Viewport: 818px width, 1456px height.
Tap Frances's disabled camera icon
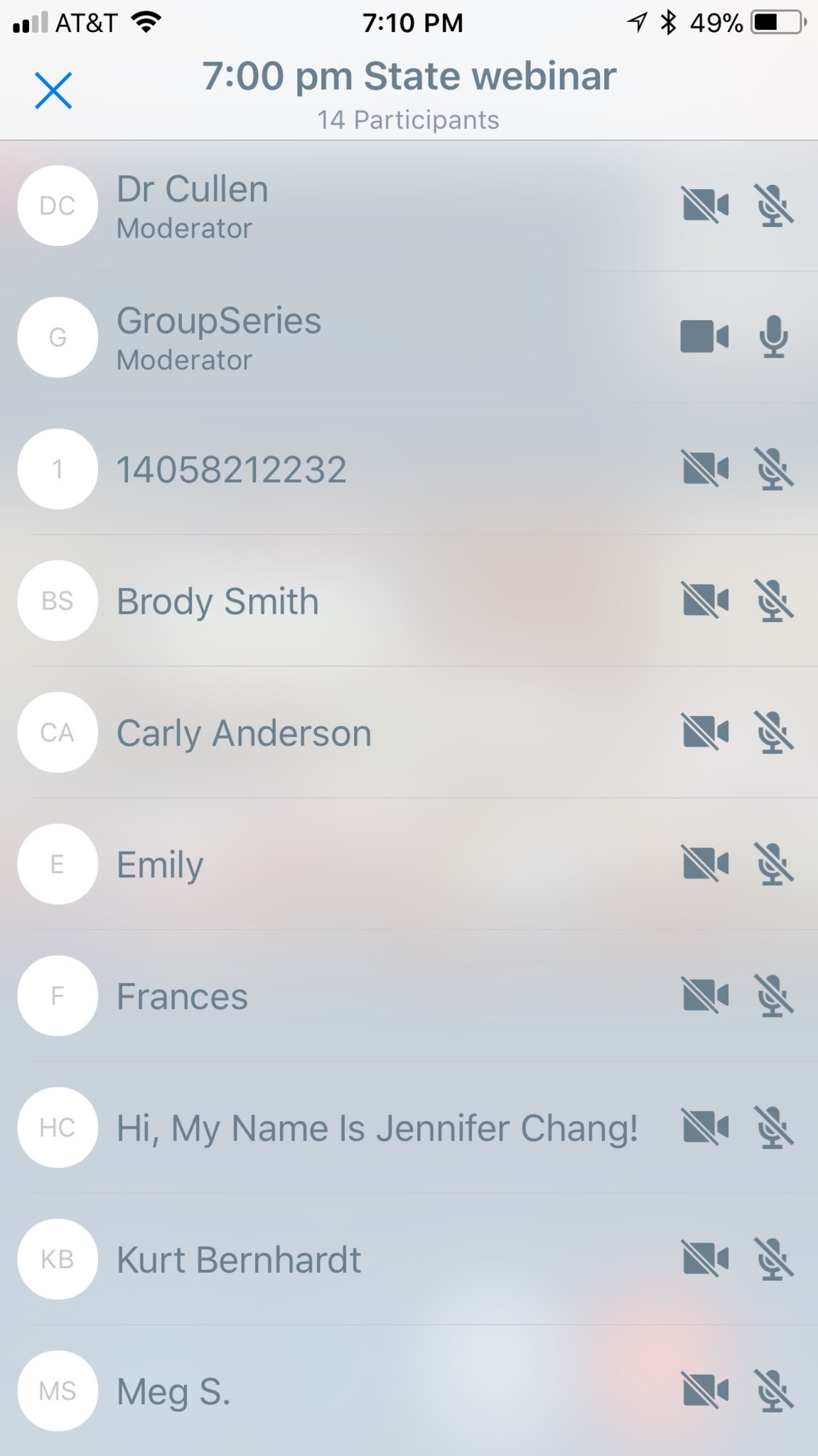click(x=704, y=995)
